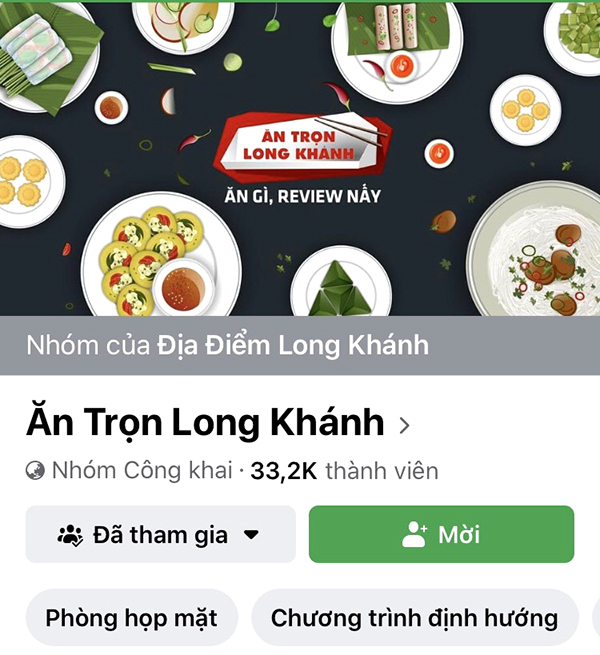Screen dimensions: 600x655
Task: Tap the green Mời invite button
Action: [x=441, y=535]
